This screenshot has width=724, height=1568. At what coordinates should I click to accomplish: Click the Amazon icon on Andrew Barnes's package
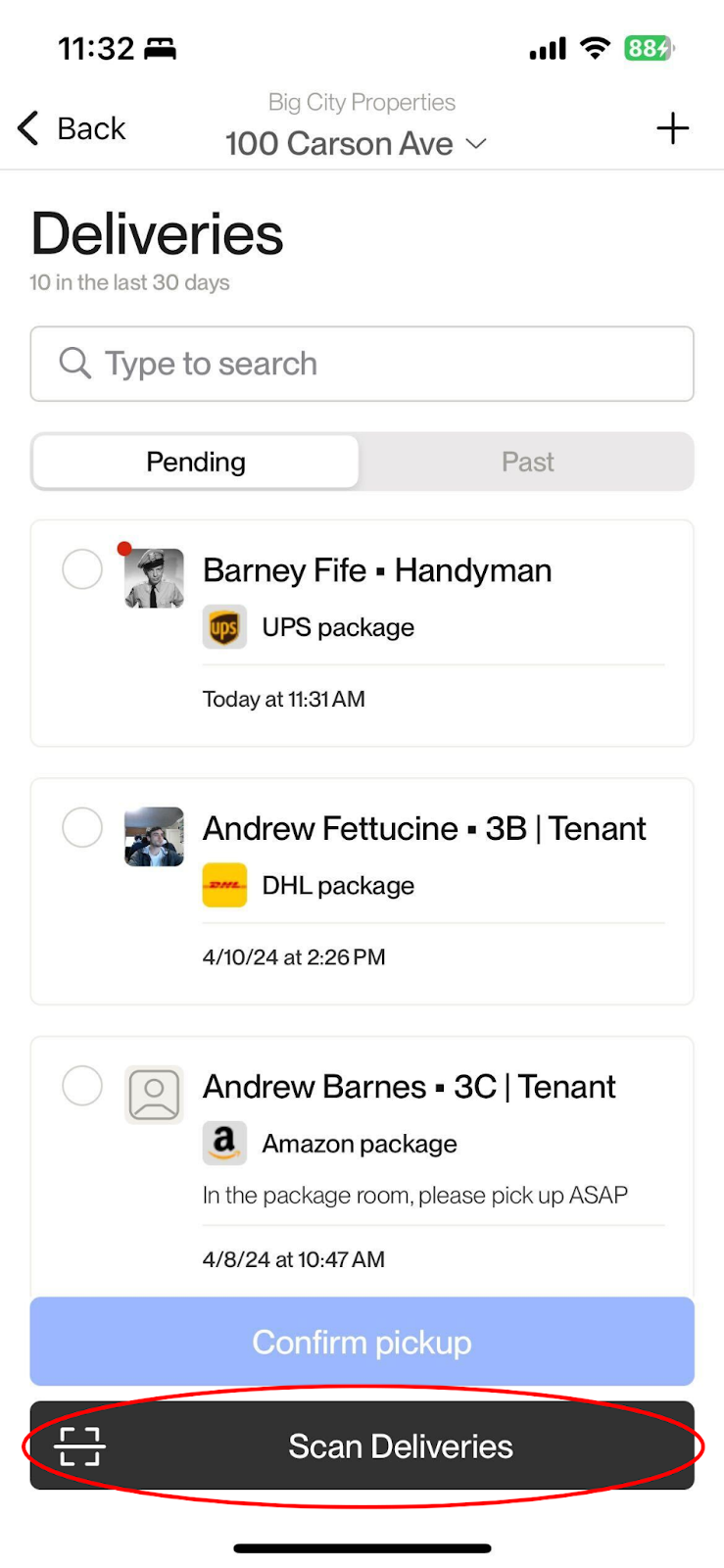[x=224, y=1143]
